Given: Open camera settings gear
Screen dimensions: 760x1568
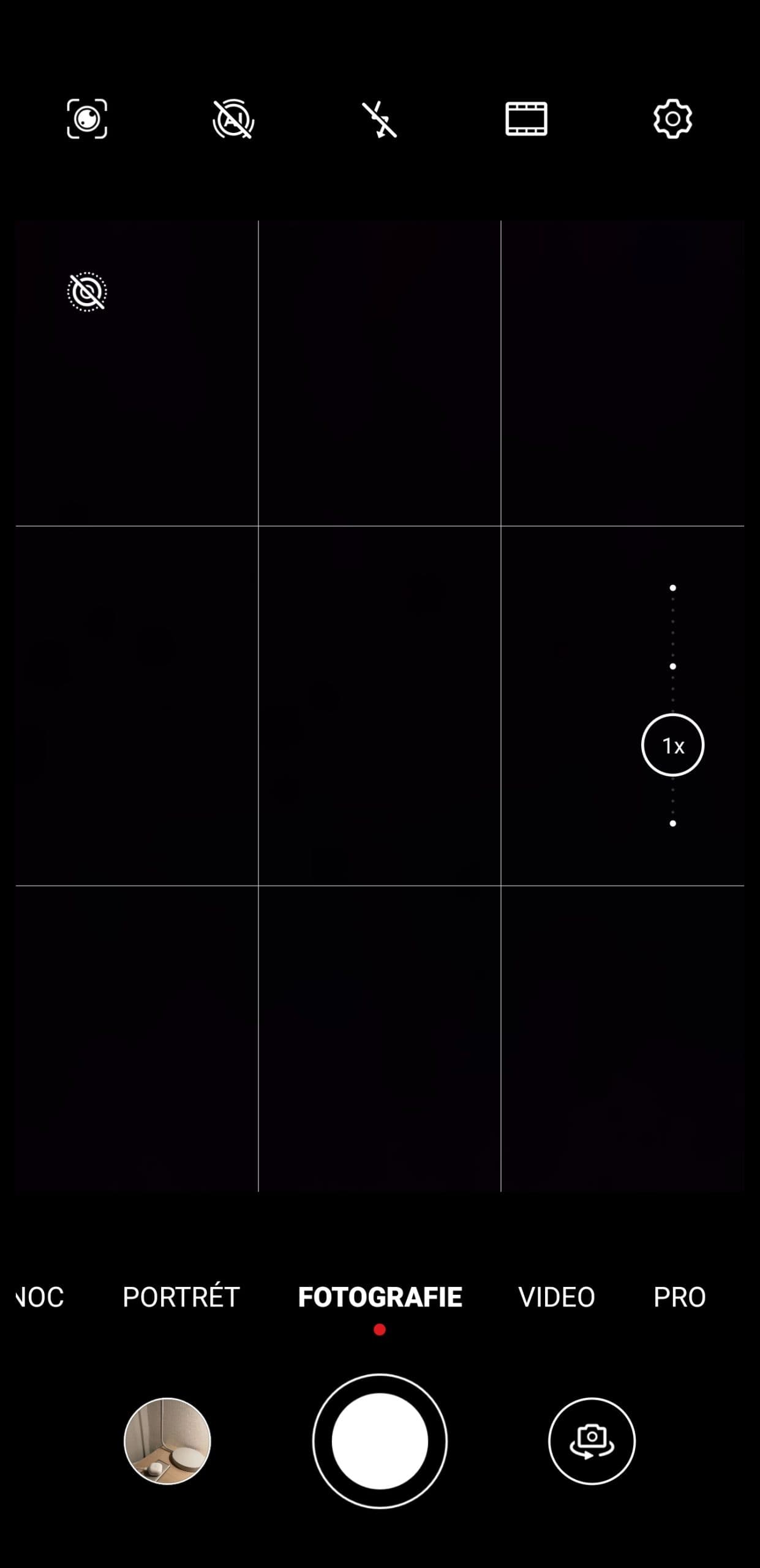Looking at the screenshot, I should [672, 119].
